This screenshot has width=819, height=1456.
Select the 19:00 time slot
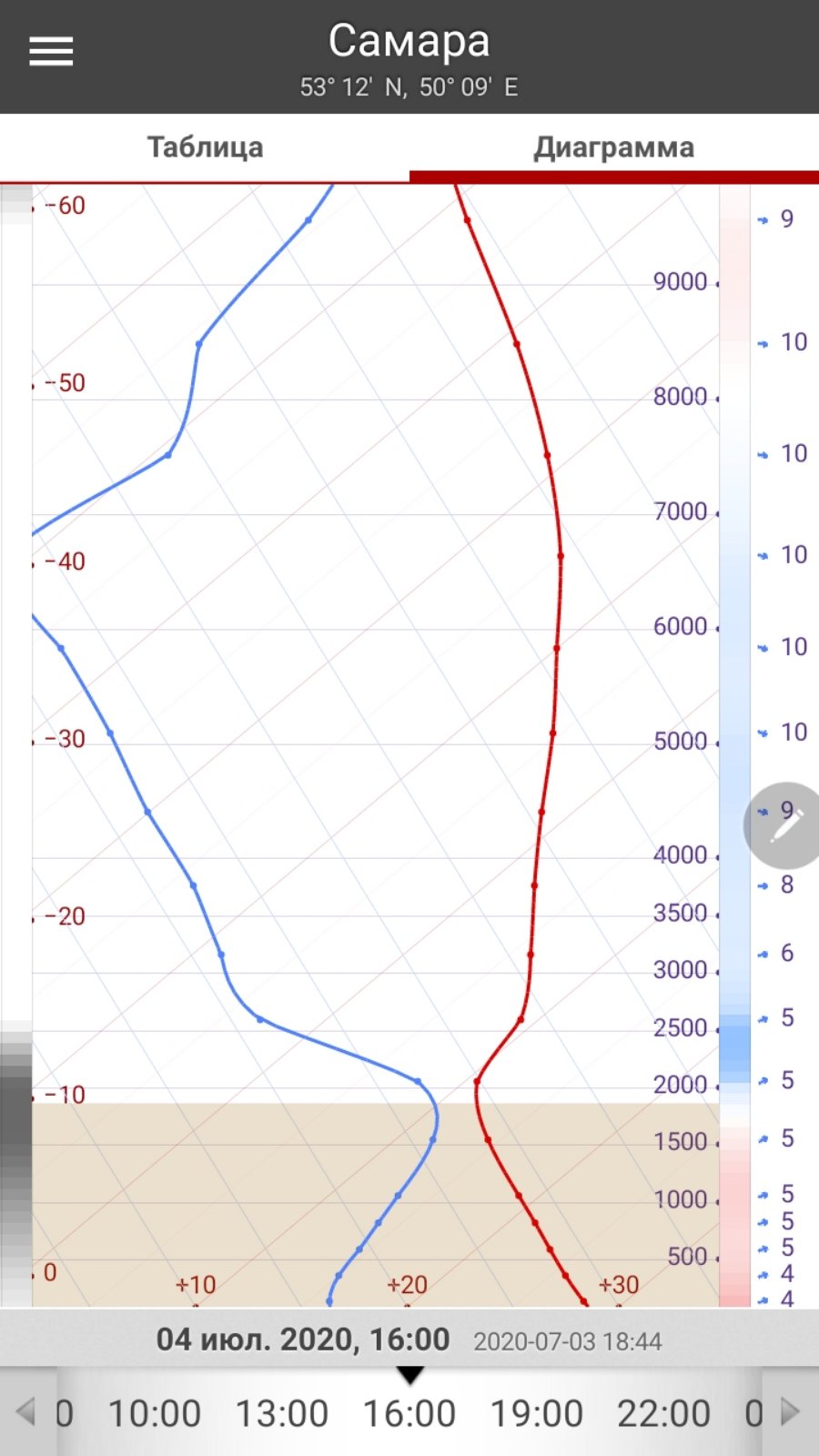[x=536, y=1413]
